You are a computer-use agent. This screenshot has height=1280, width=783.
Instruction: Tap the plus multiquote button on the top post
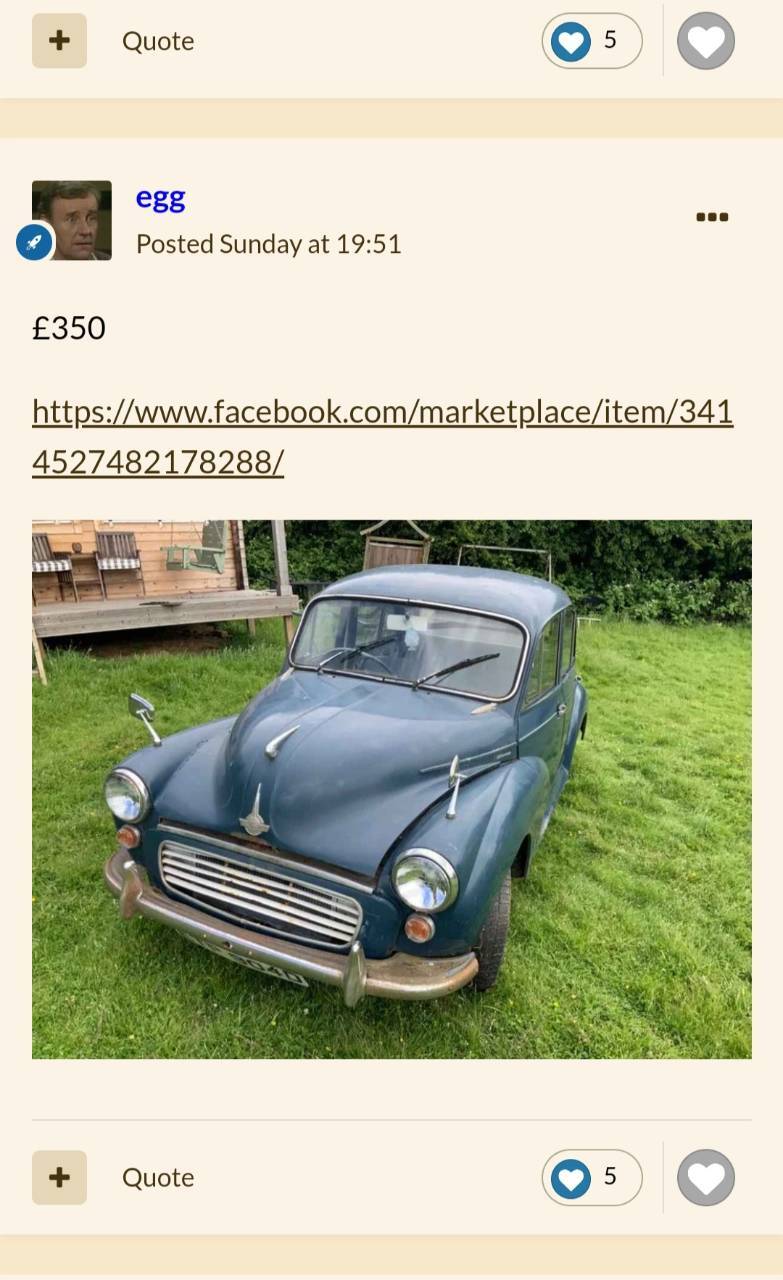[59, 41]
